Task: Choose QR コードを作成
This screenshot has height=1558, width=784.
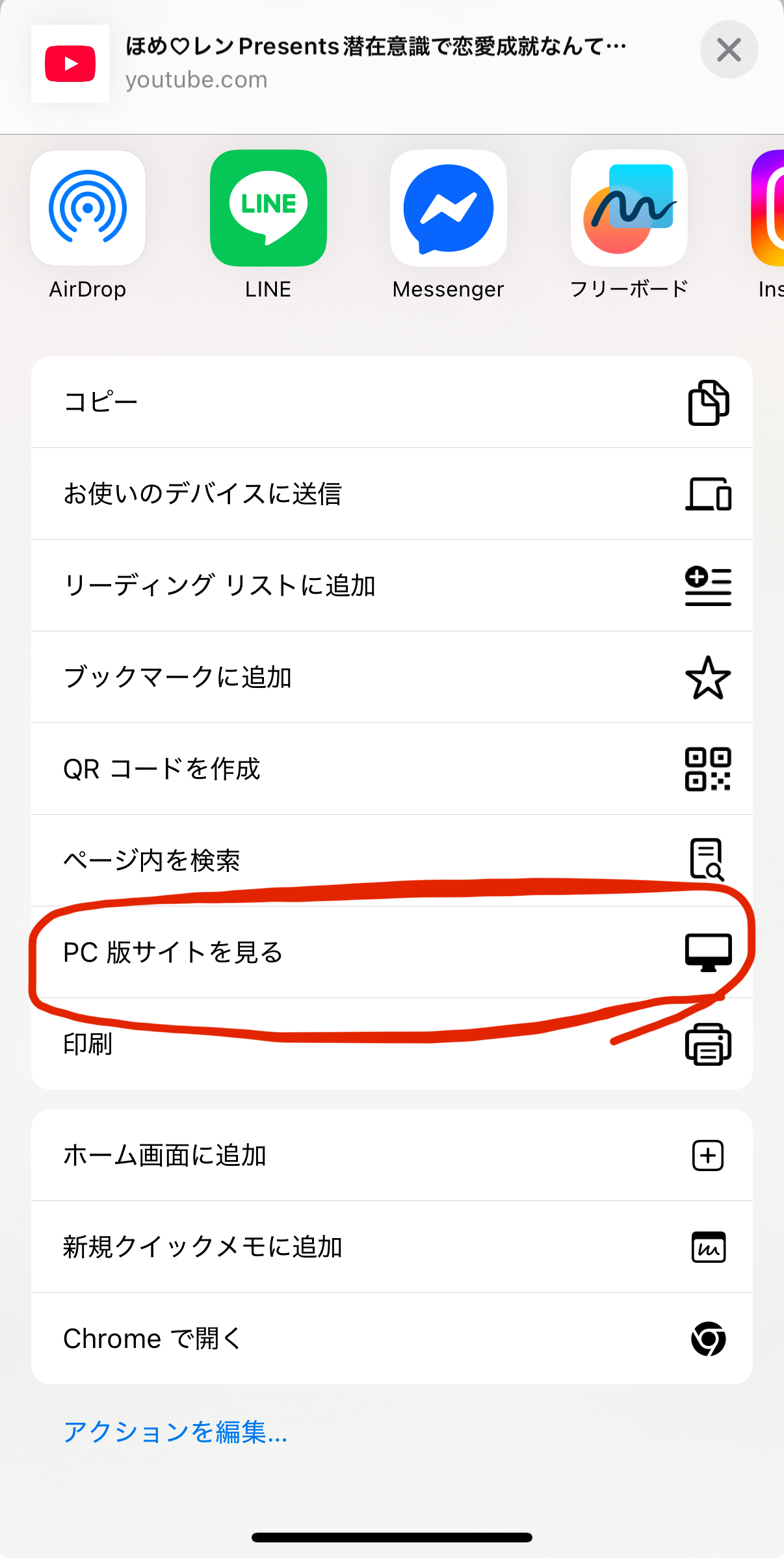Action: point(392,769)
